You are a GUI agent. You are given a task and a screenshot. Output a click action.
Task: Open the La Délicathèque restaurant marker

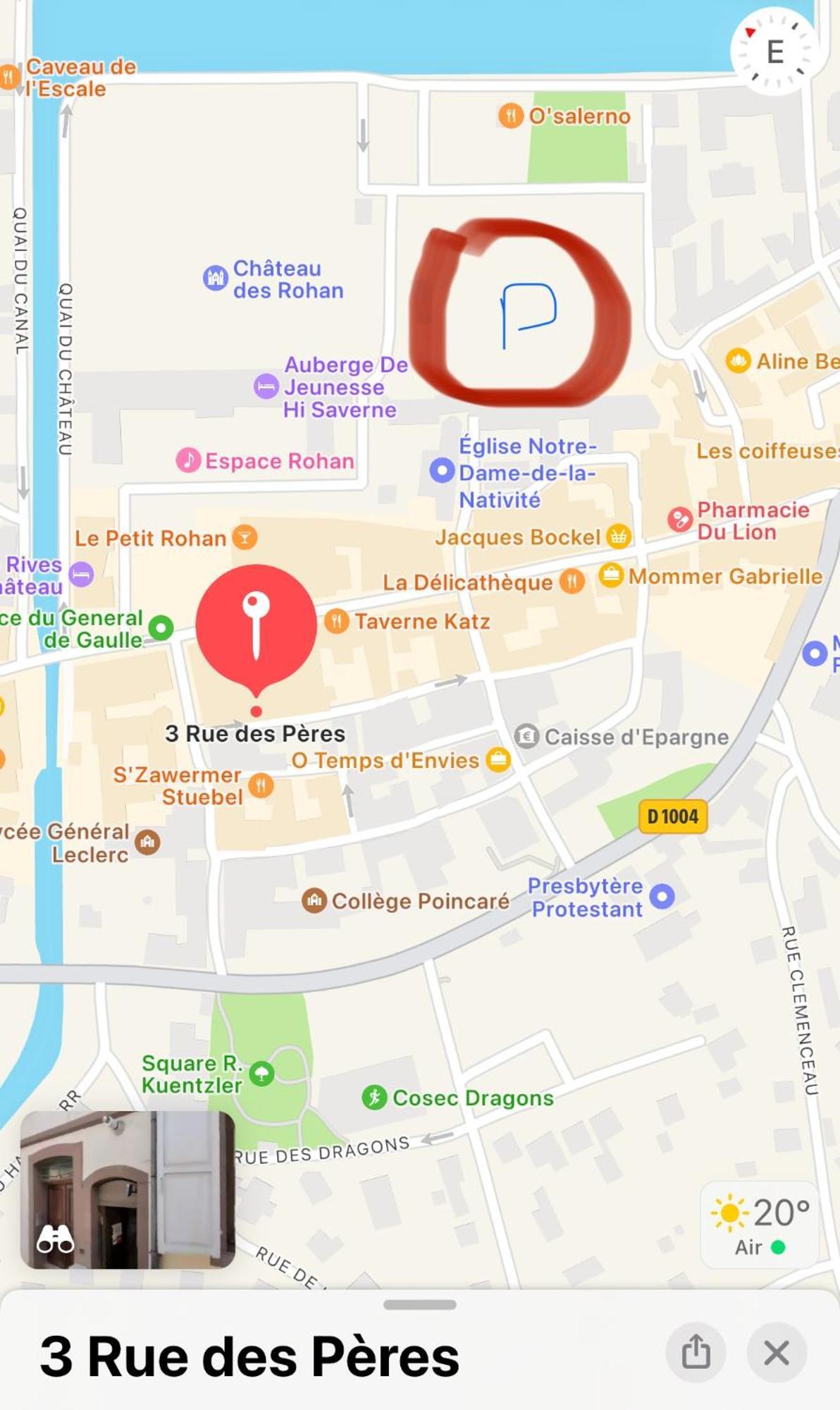coord(572,582)
